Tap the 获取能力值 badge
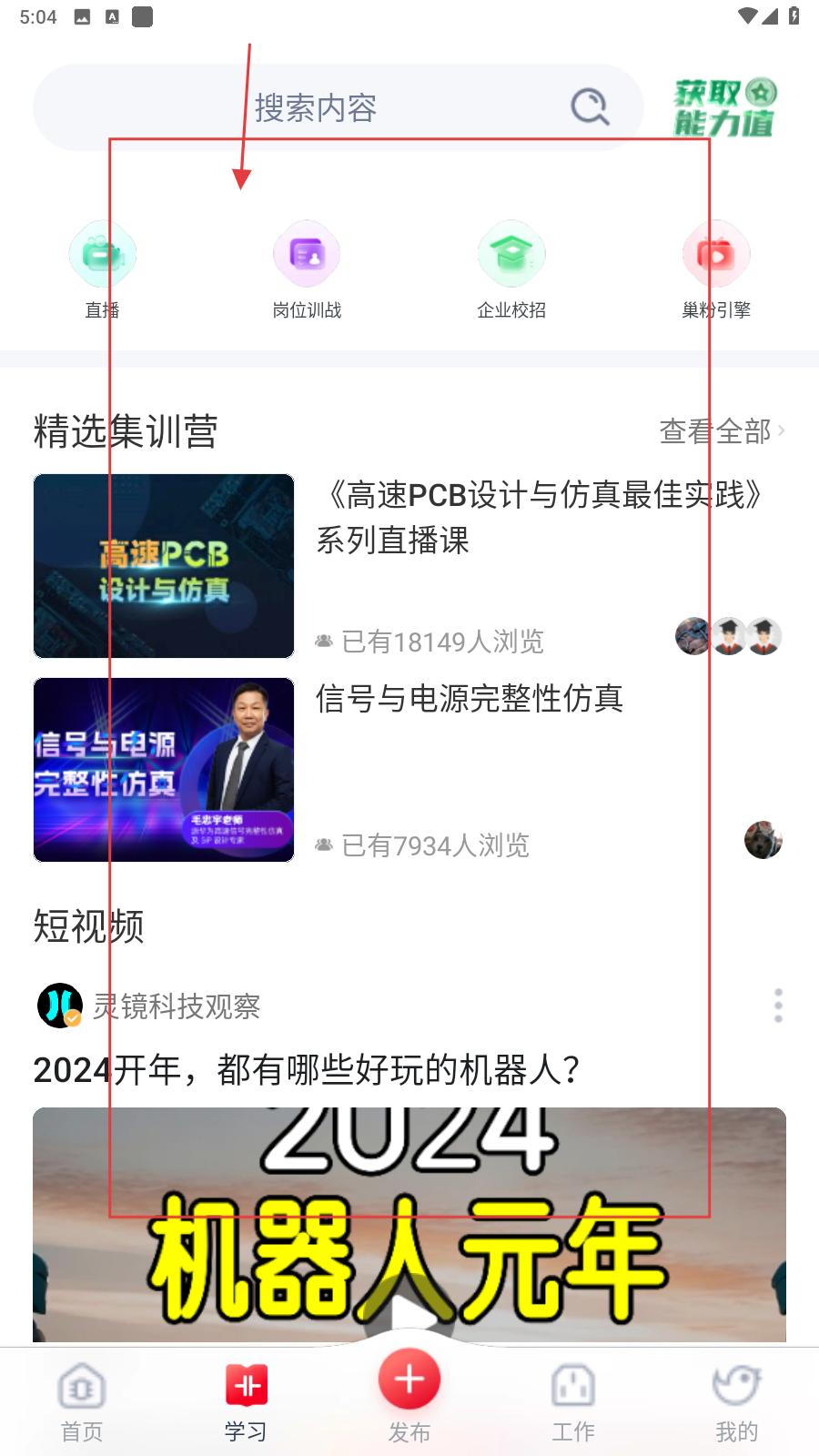Image resolution: width=819 pixels, height=1456 pixels. coord(724,108)
